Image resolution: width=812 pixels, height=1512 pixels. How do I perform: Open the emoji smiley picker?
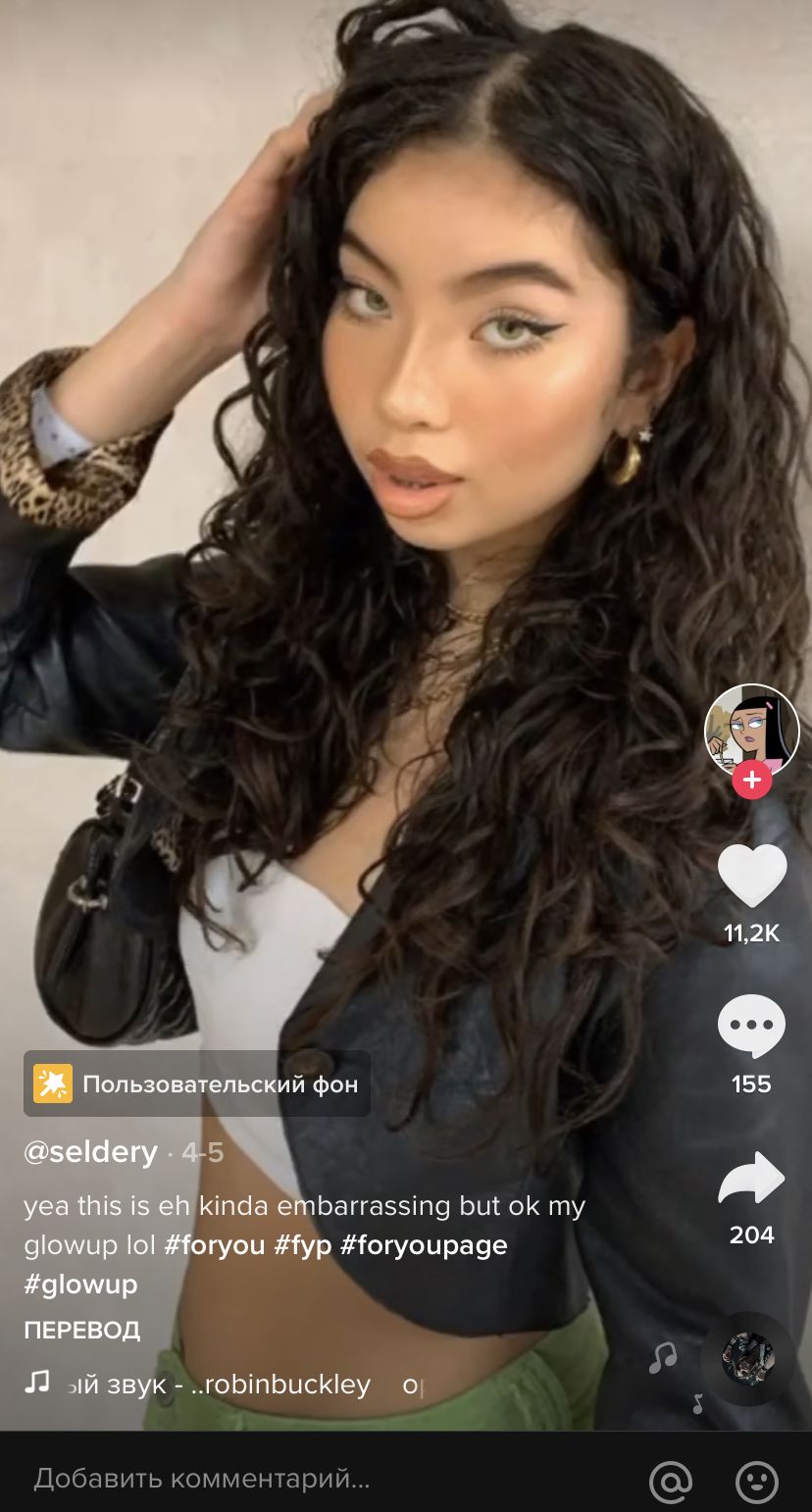[757, 1481]
